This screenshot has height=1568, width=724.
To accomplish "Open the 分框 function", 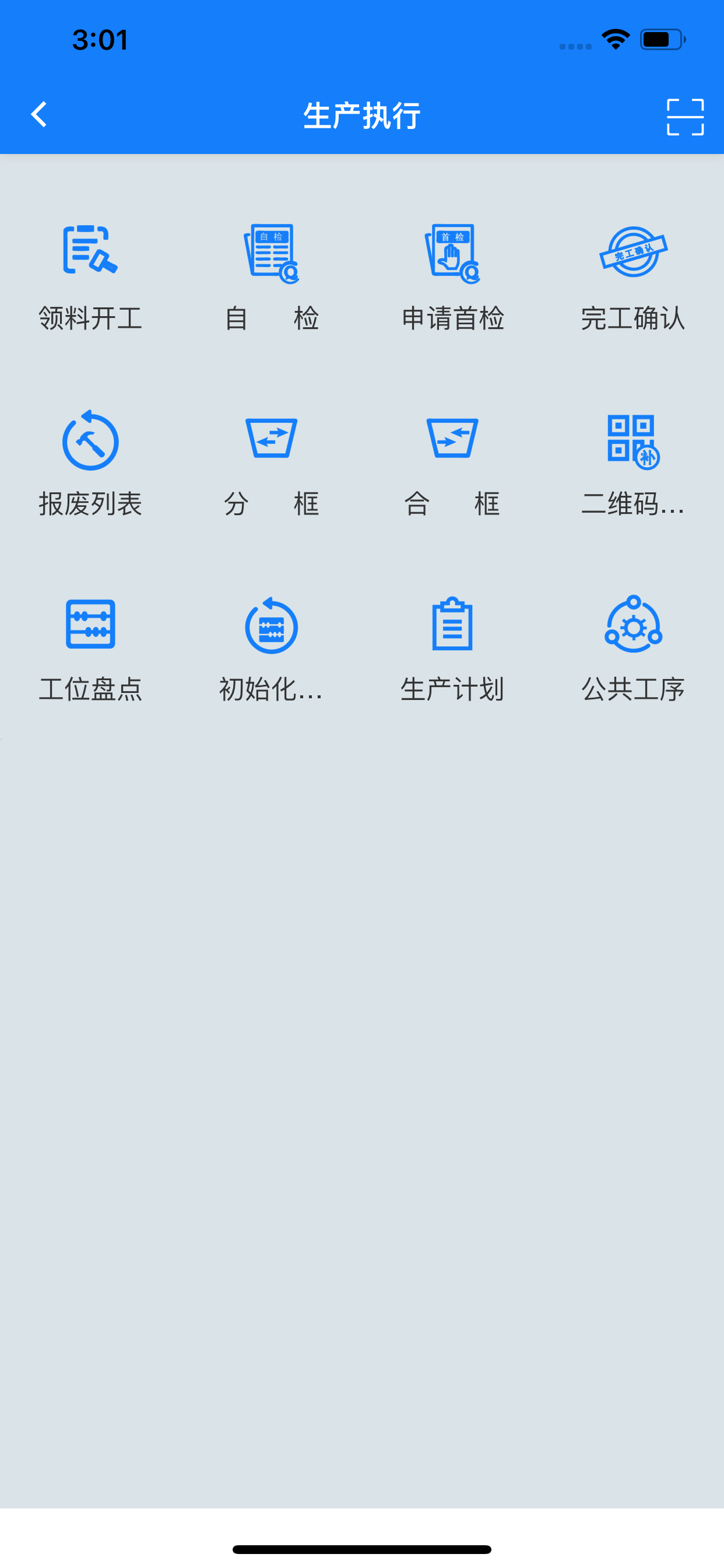I will (x=271, y=464).
